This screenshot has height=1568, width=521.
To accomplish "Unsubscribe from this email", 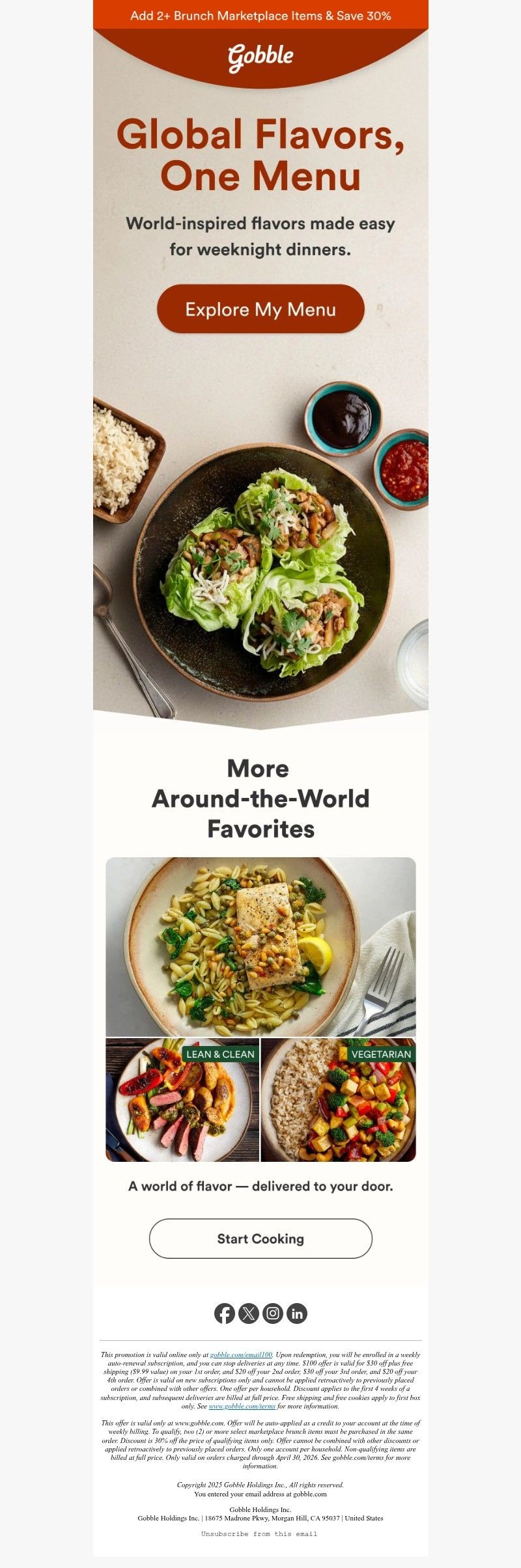I will (x=259, y=1534).
